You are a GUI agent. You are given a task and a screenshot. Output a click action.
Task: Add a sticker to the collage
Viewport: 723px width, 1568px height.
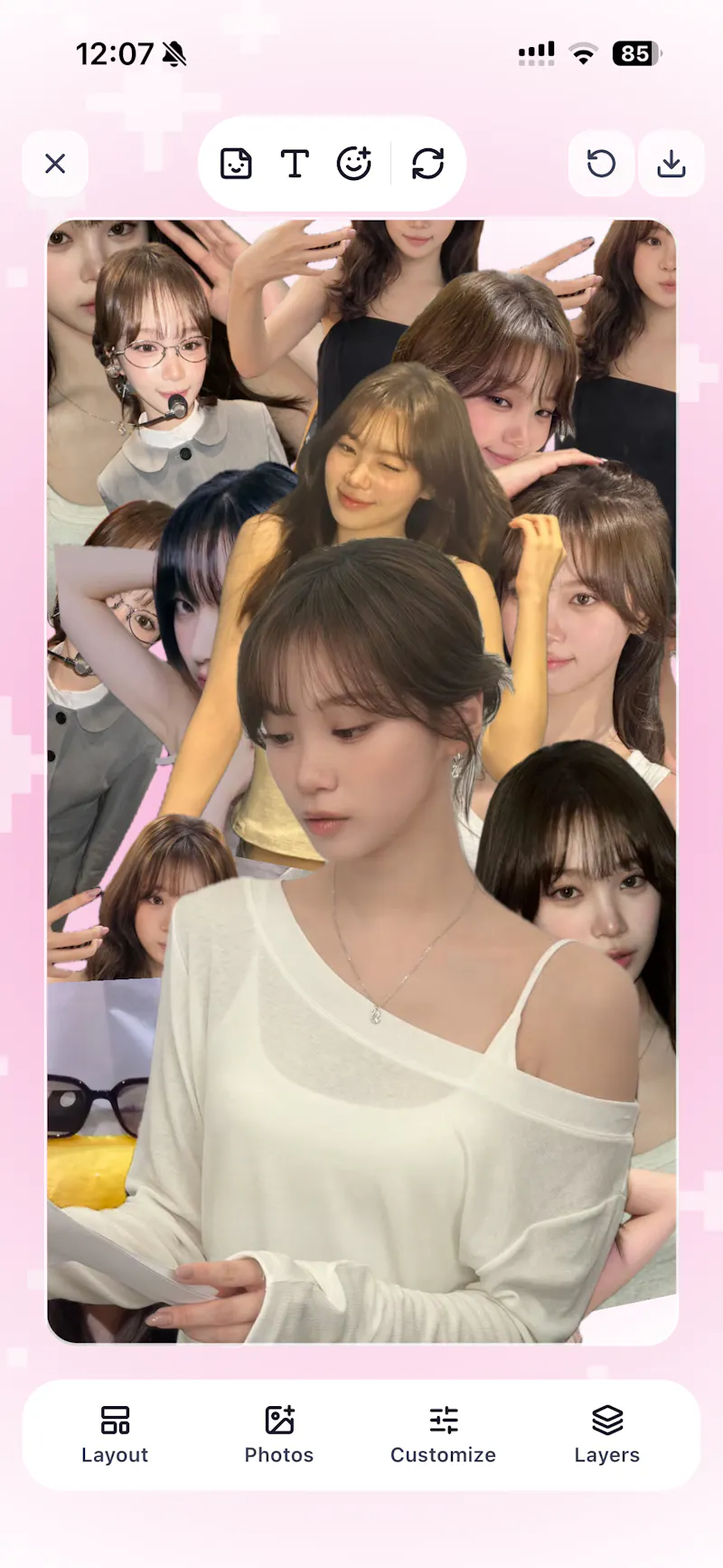(x=236, y=164)
